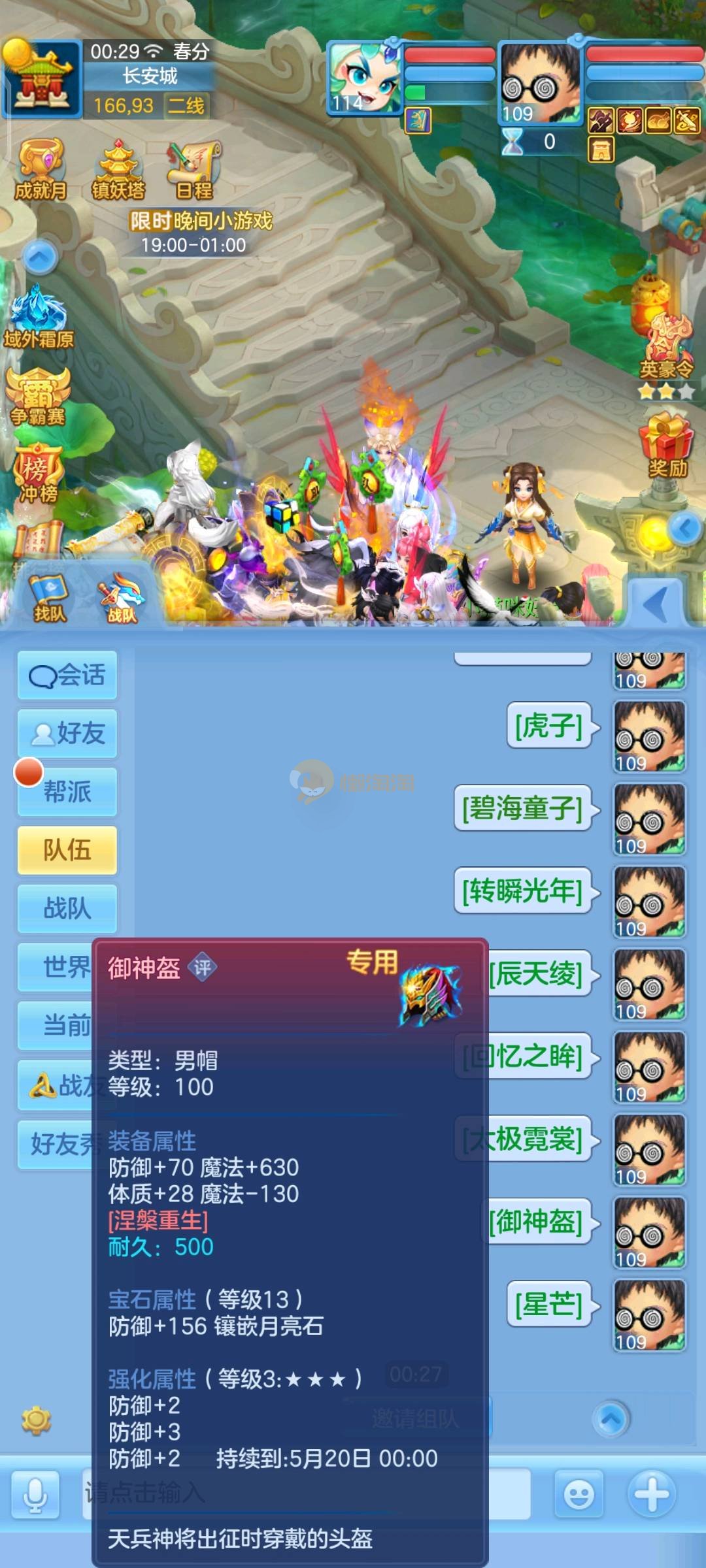Open the 争霸赛 tournament
The height and width of the screenshot is (1568, 706).
[x=38, y=395]
